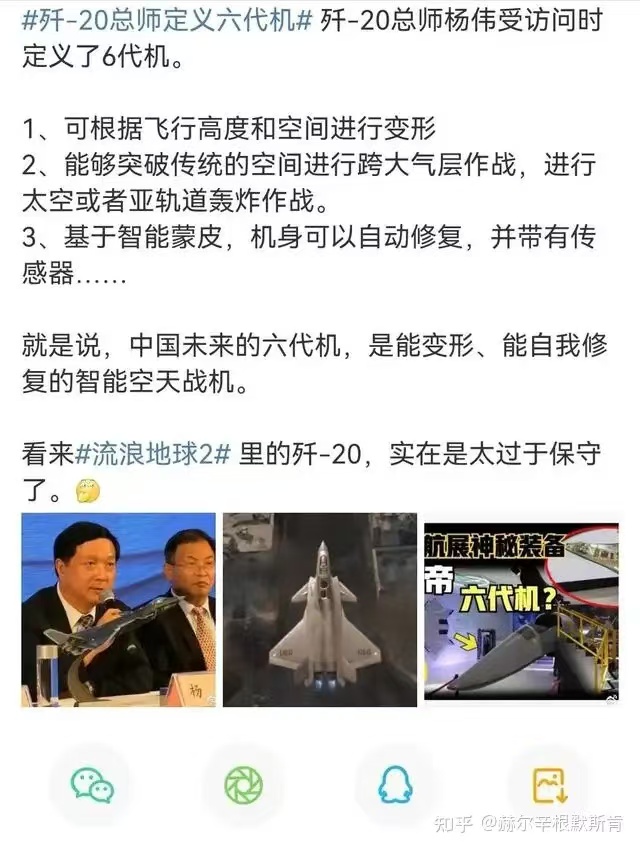This screenshot has height=850, width=640.
Task: Save the post as an image
Action: (x=547, y=785)
